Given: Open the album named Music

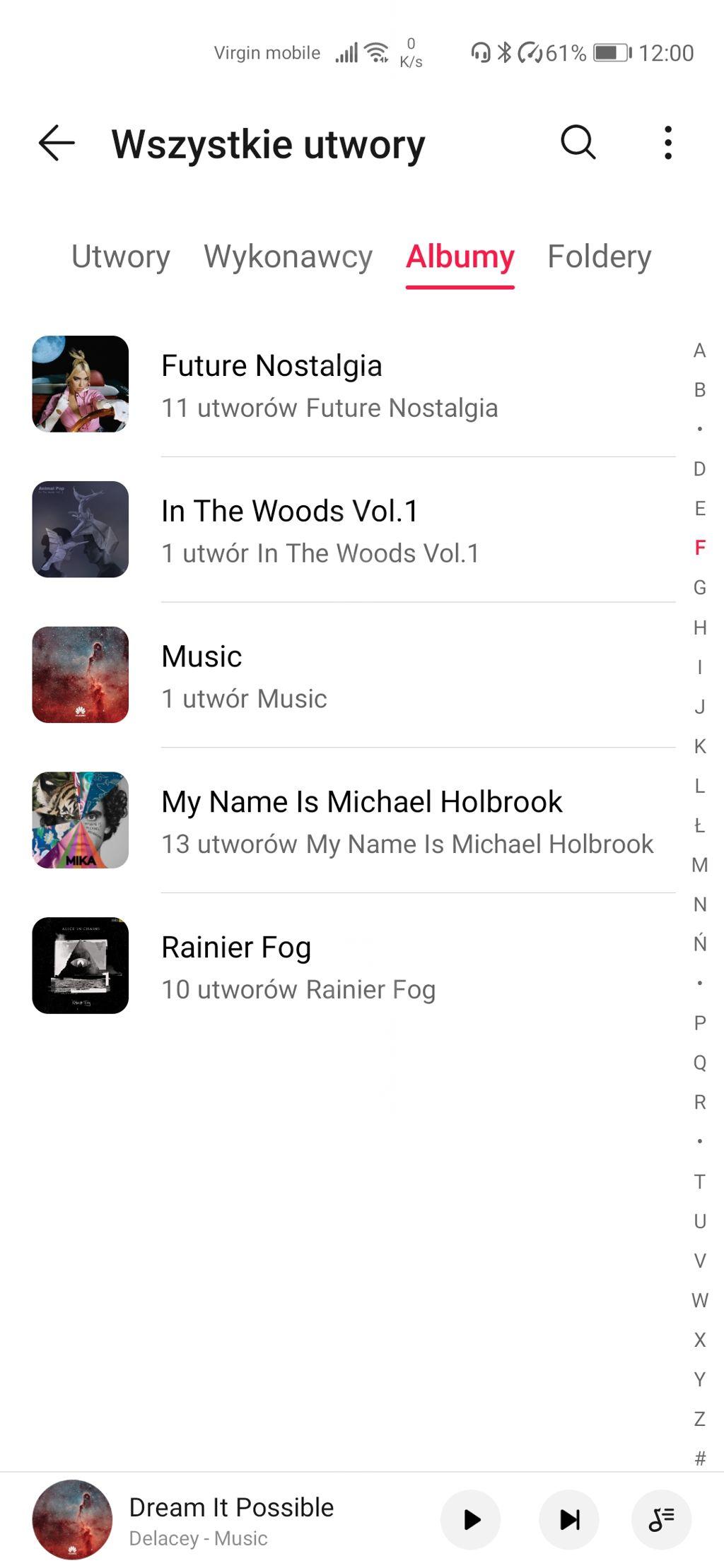Looking at the screenshot, I should tap(354, 676).
